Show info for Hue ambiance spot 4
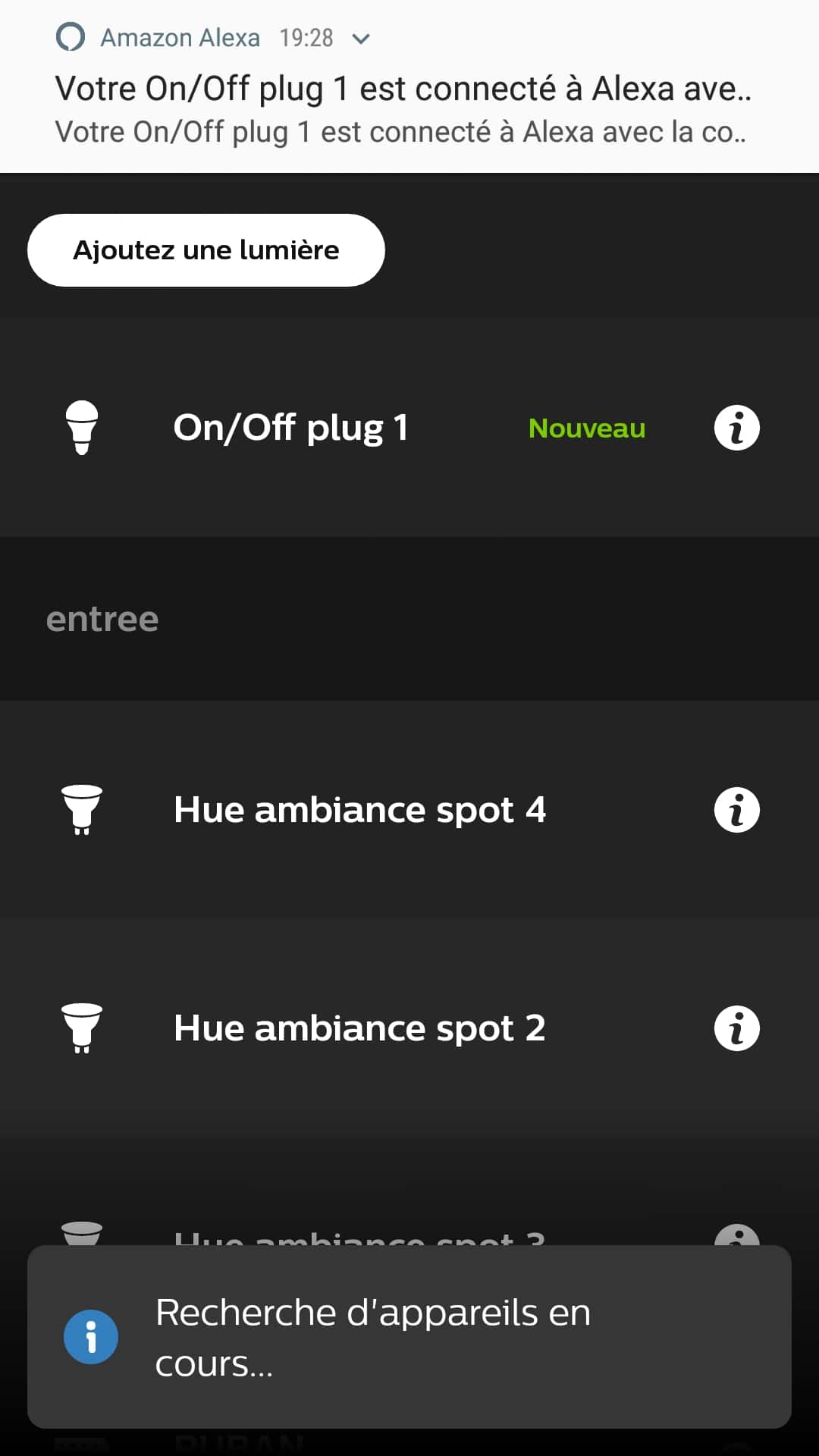This screenshot has height=1456, width=819. pyautogui.click(x=736, y=810)
